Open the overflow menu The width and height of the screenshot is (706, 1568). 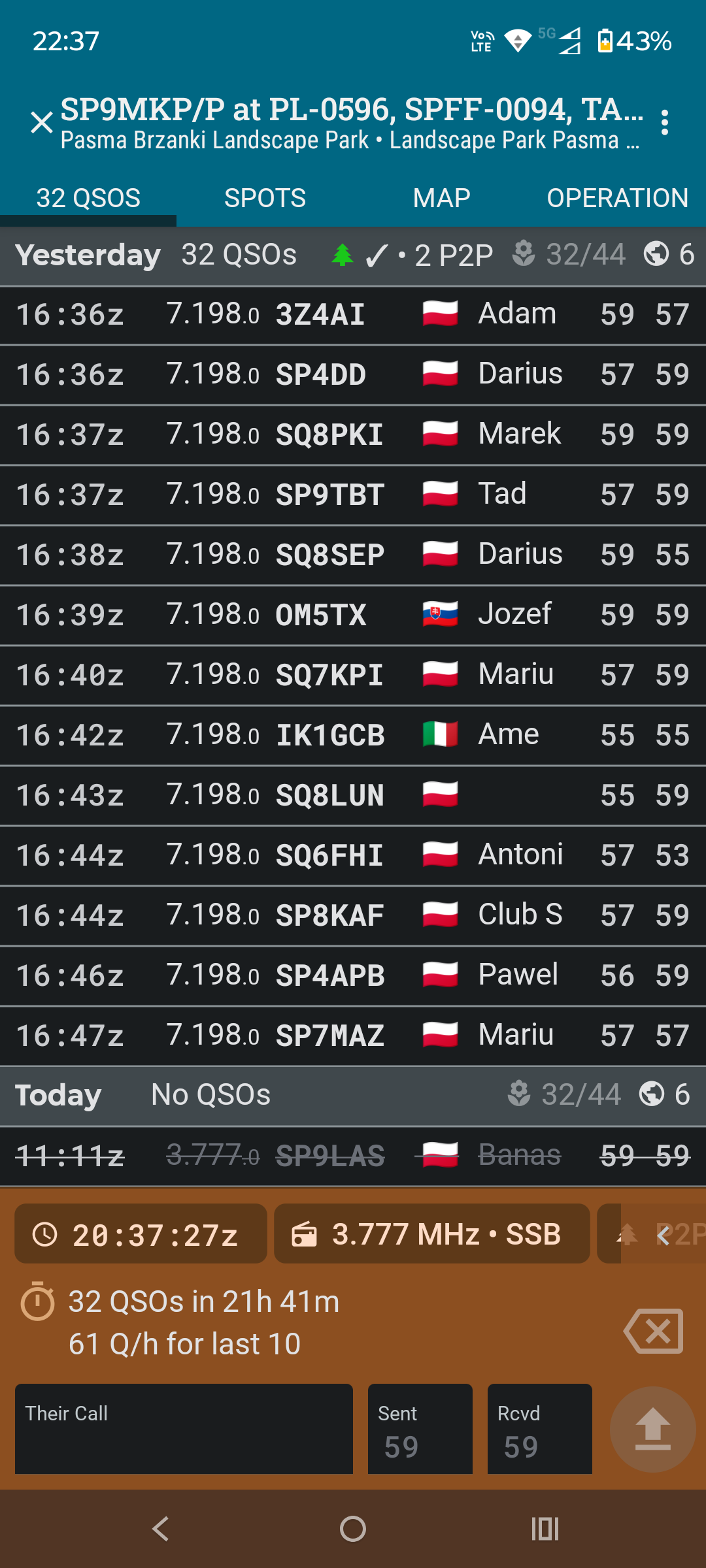click(664, 122)
